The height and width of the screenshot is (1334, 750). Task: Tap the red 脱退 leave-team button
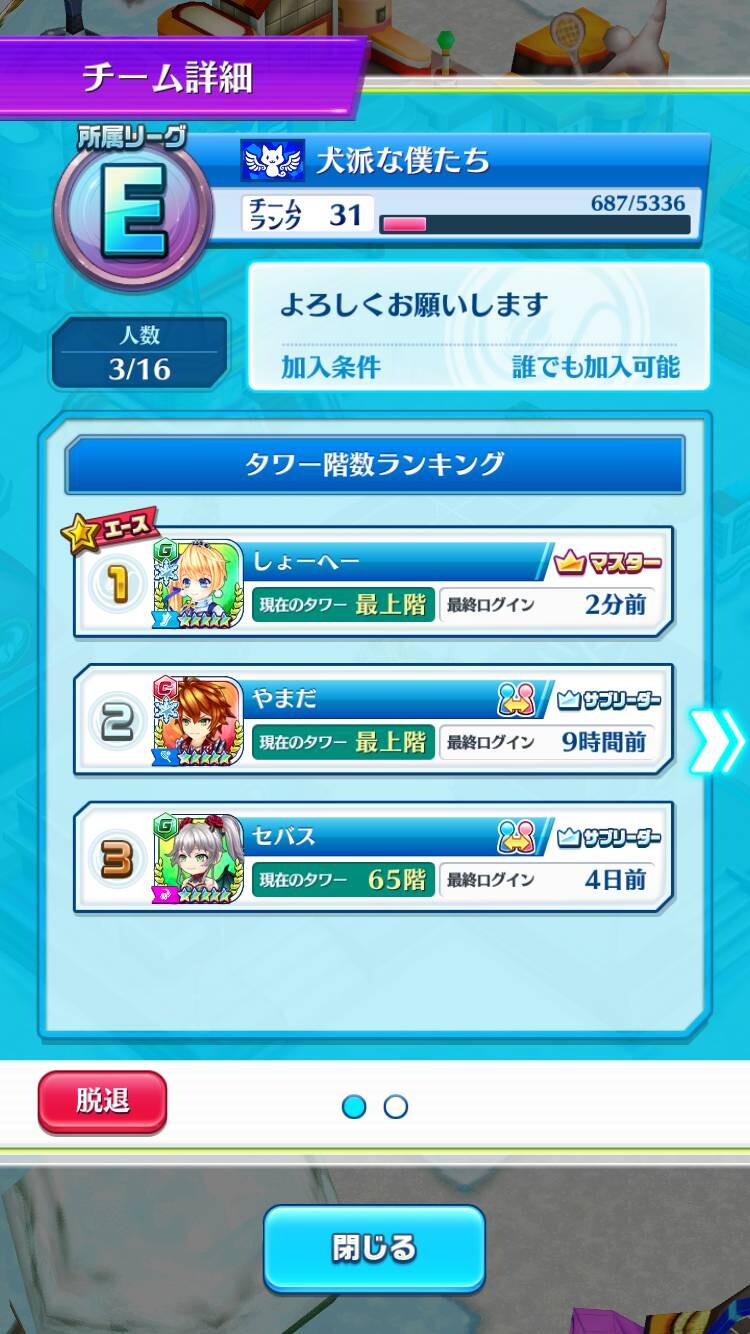(x=102, y=1101)
